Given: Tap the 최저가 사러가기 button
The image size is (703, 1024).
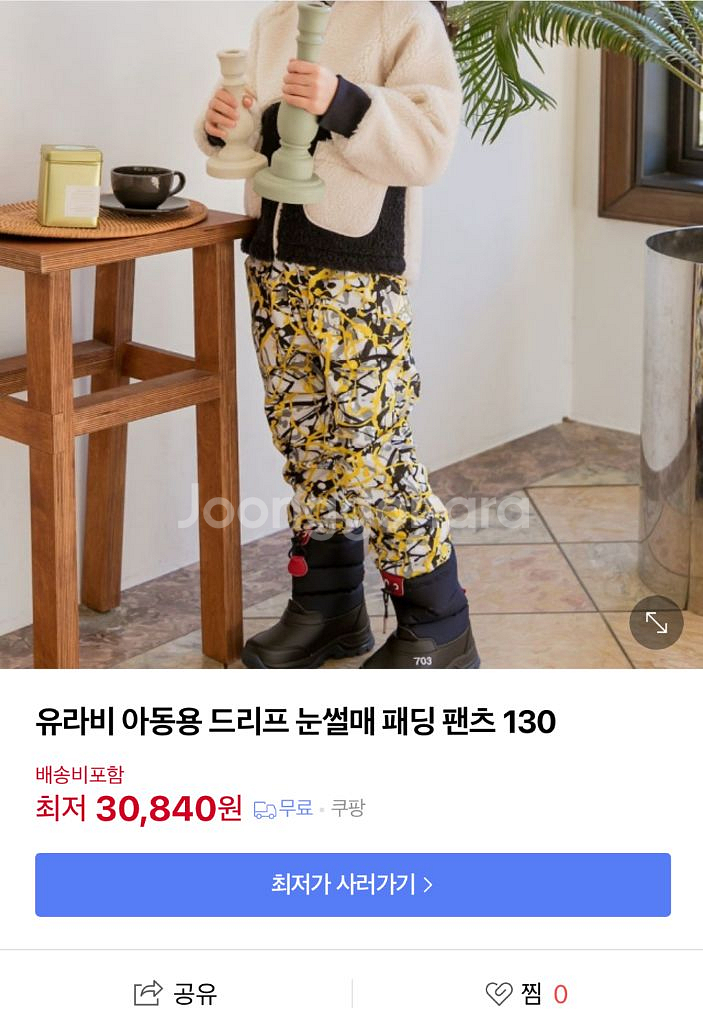Looking at the screenshot, I should (352, 884).
